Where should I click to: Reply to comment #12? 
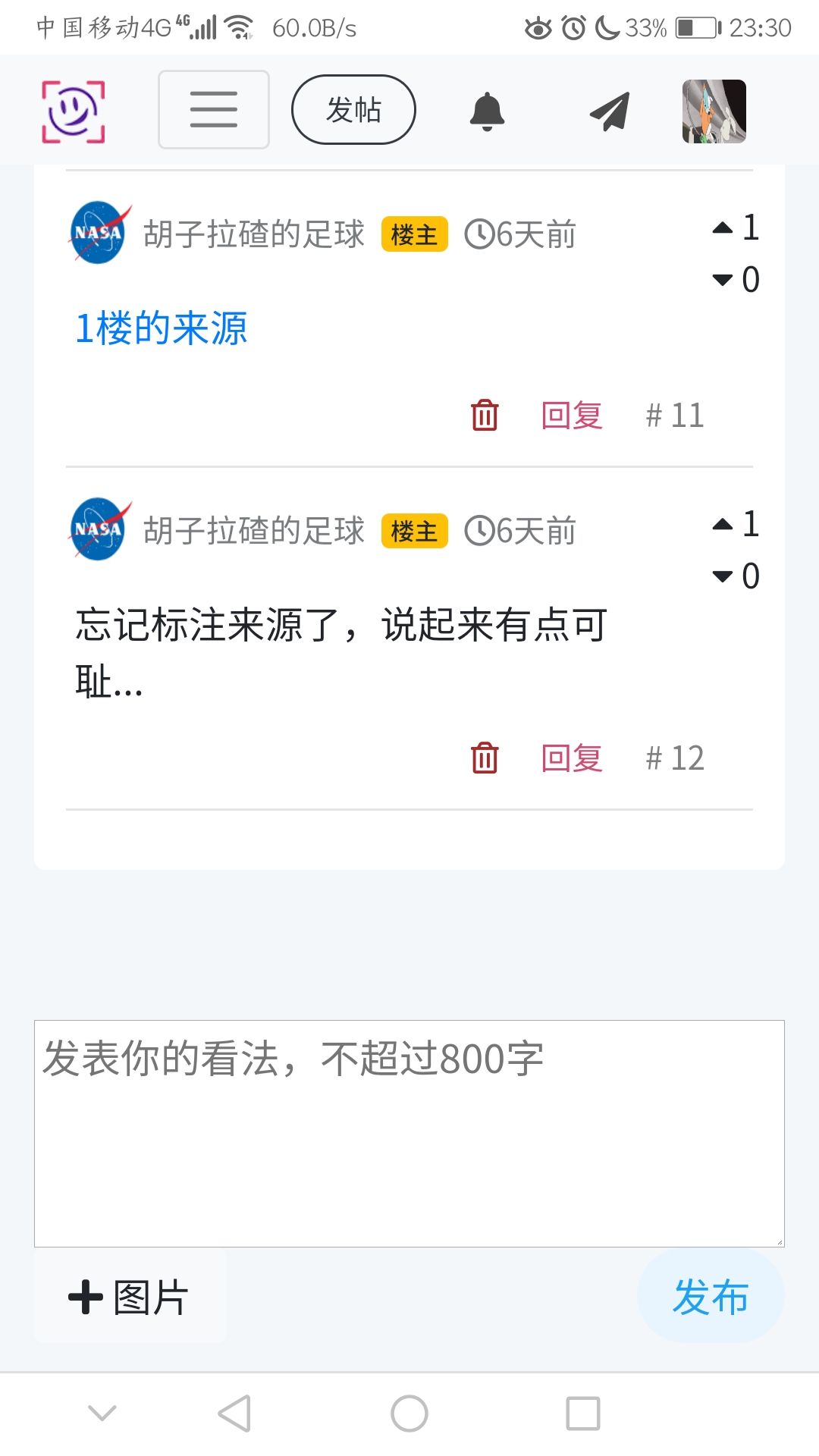click(572, 758)
